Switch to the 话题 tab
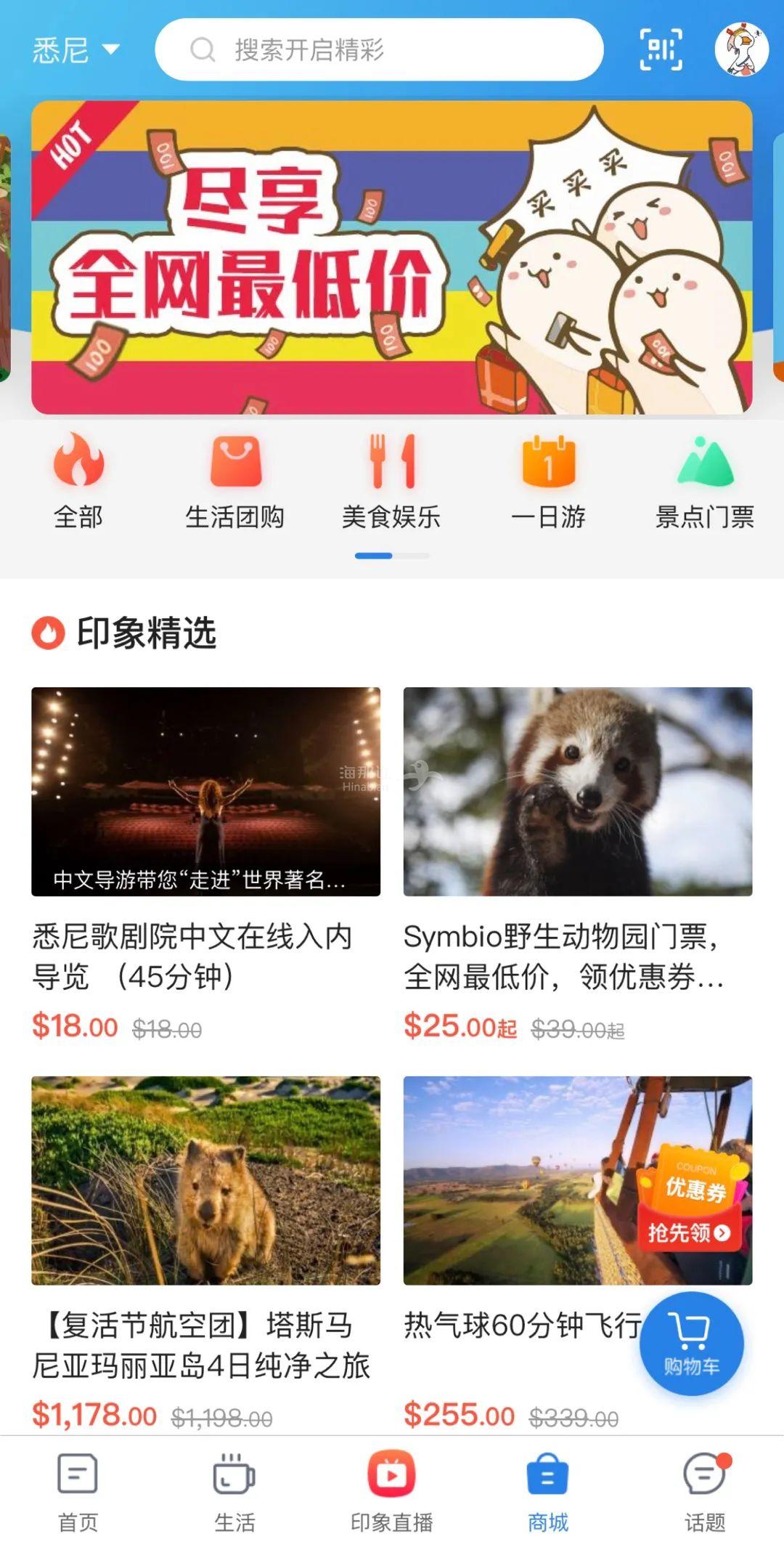 (x=705, y=1492)
